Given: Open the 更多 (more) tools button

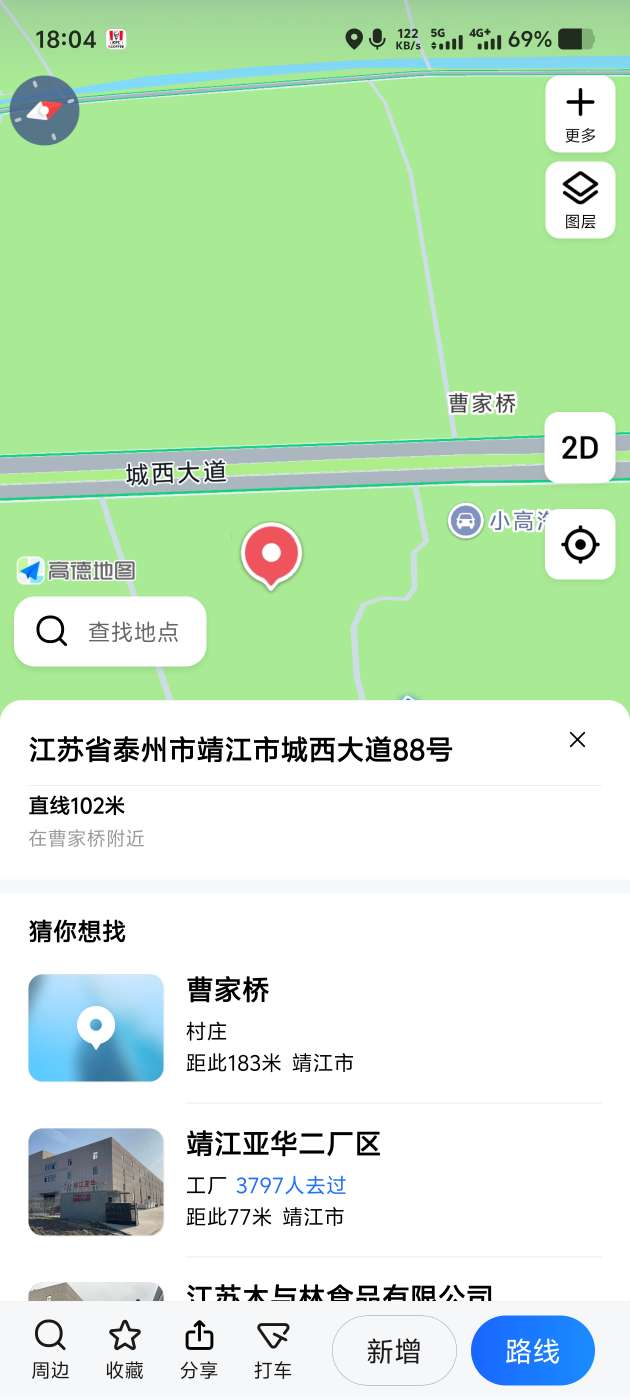Looking at the screenshot, I should [x=580, y=114].
